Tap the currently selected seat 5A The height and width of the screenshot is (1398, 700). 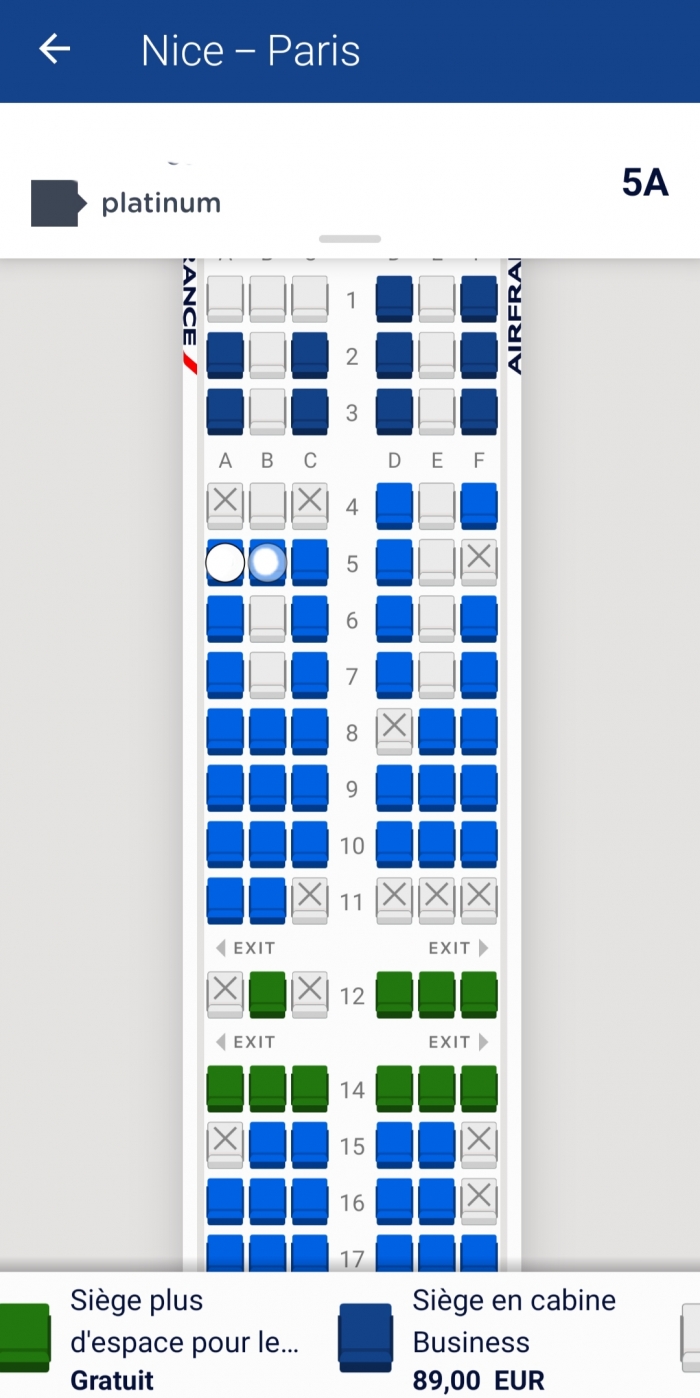coord(225,562)
